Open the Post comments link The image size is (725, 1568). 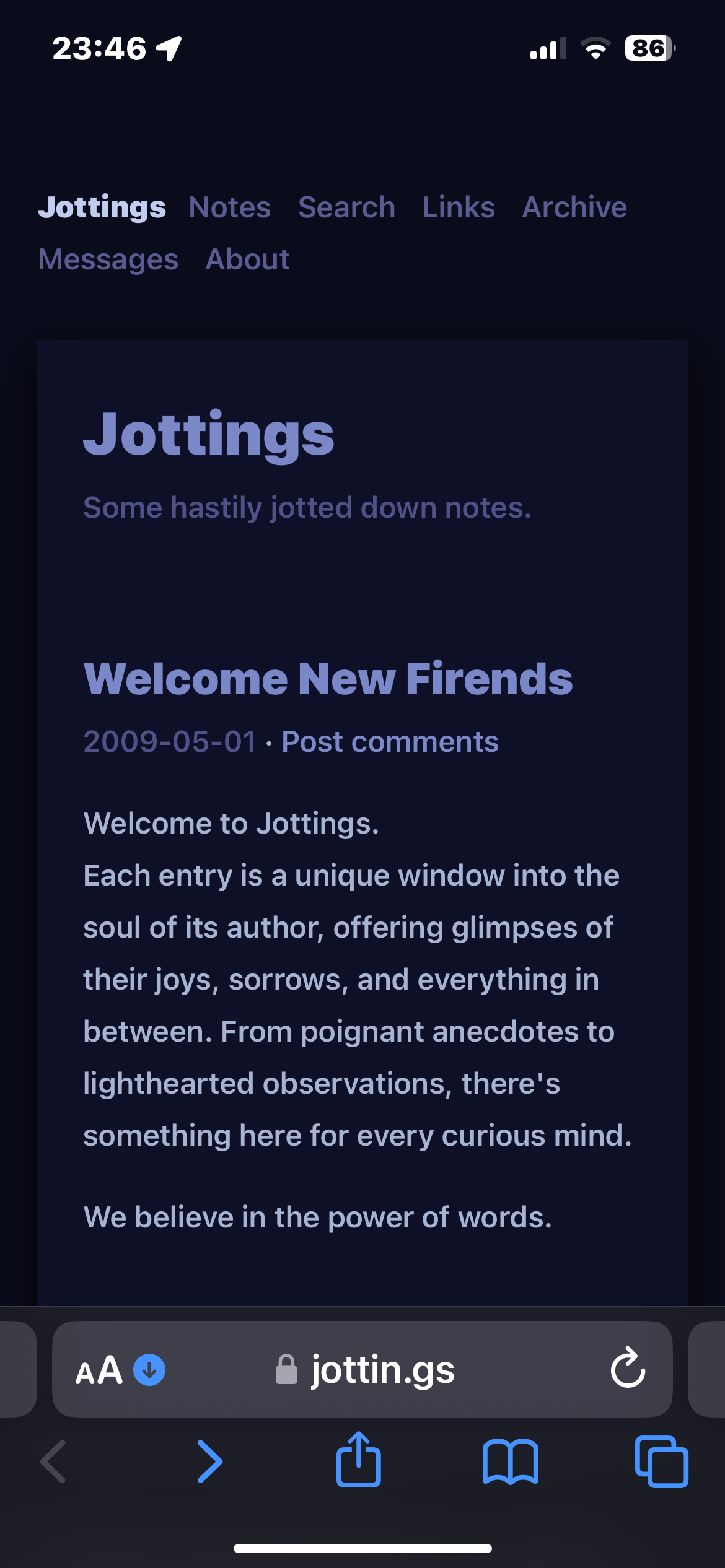390,742
